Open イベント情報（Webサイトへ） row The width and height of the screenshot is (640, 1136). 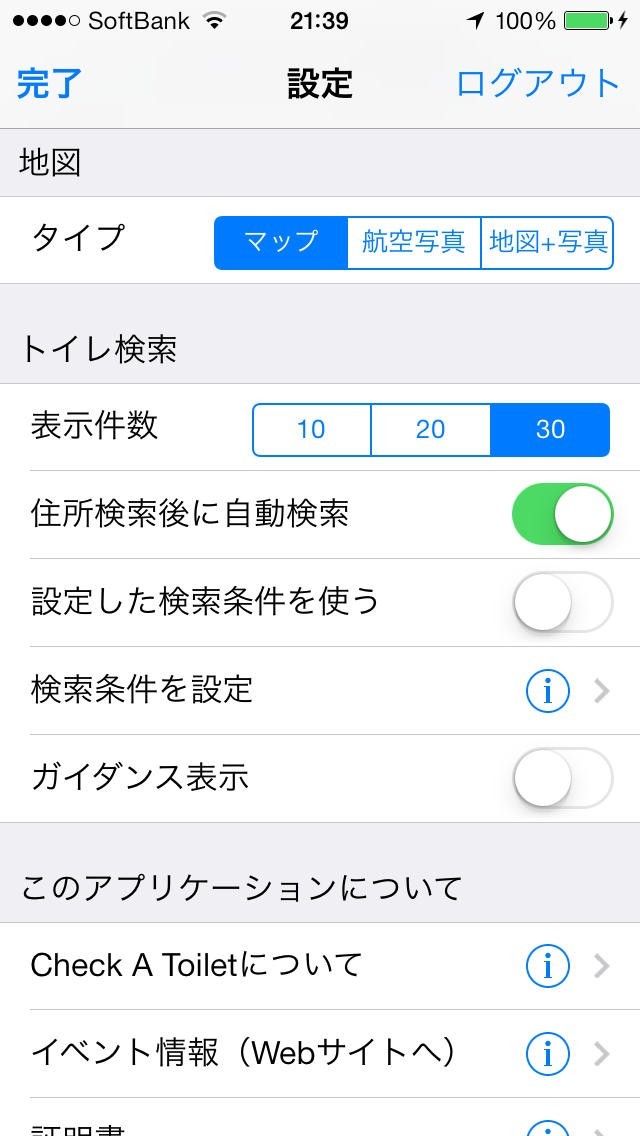[250, 1053]
